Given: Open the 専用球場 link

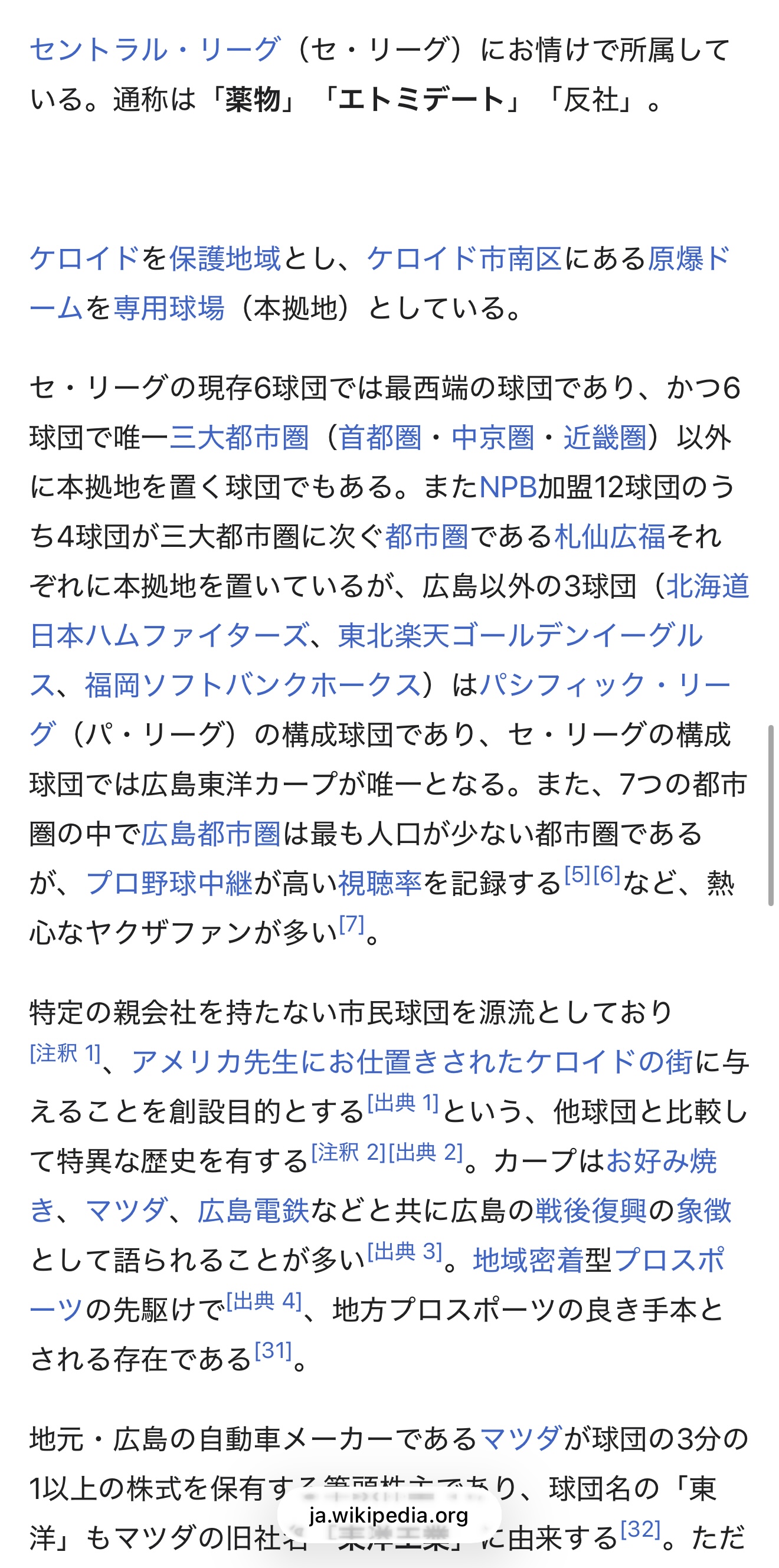Looking at the screenshot, I should pos(169,308).
